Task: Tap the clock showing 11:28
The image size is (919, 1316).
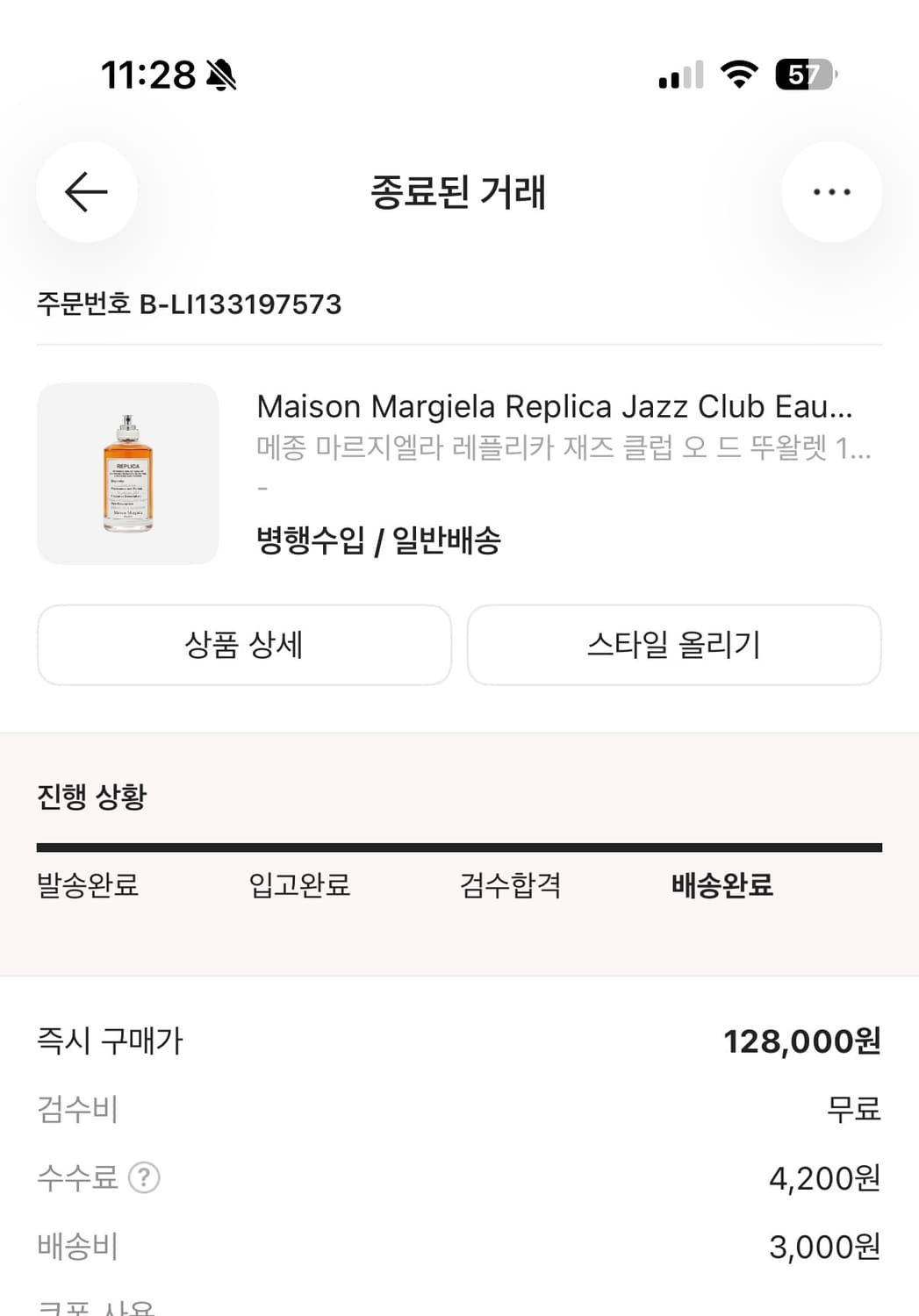Action: pos(147,75)
